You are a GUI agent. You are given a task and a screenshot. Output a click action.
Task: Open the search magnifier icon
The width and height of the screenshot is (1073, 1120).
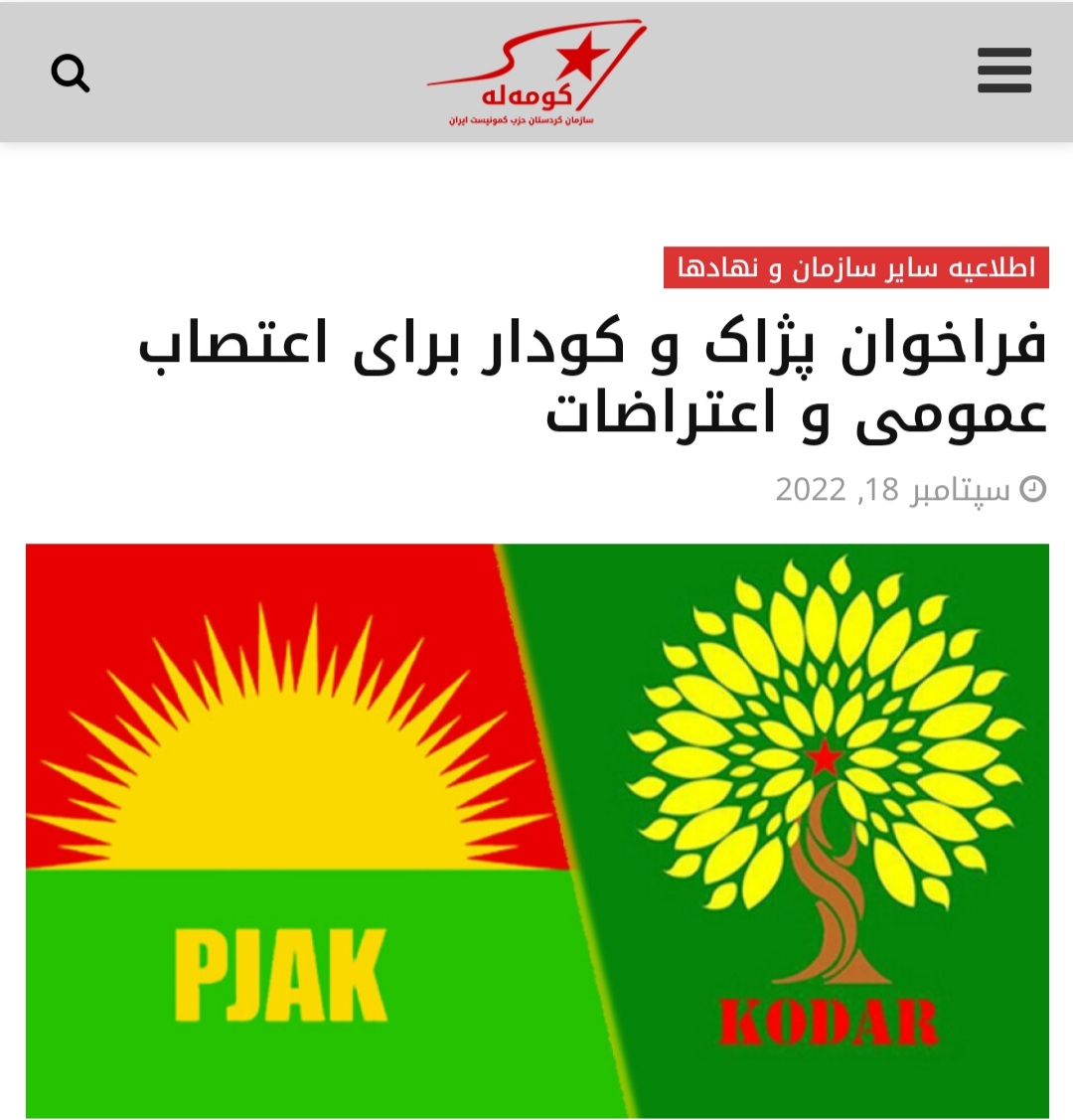click(70, 73)
